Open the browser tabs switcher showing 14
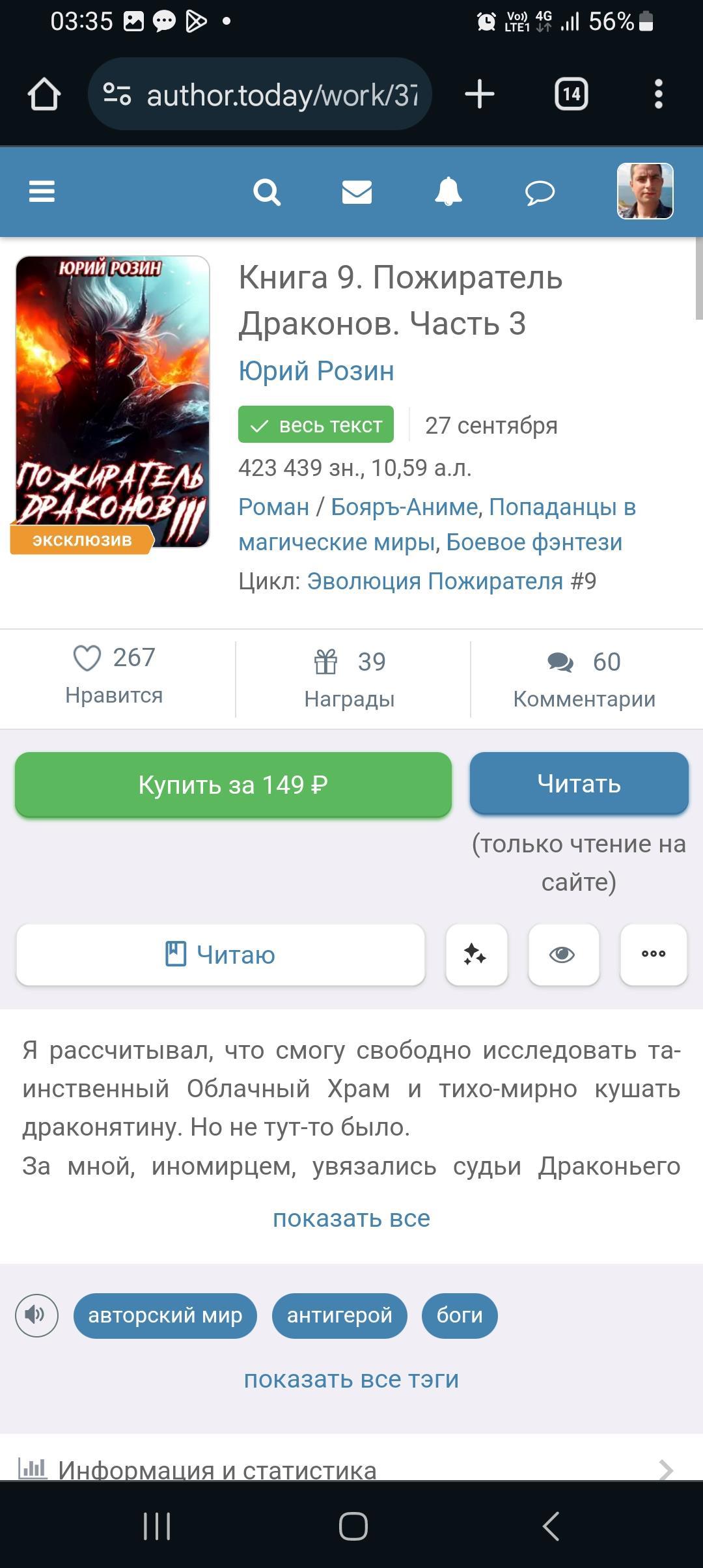 coord(571,94)
